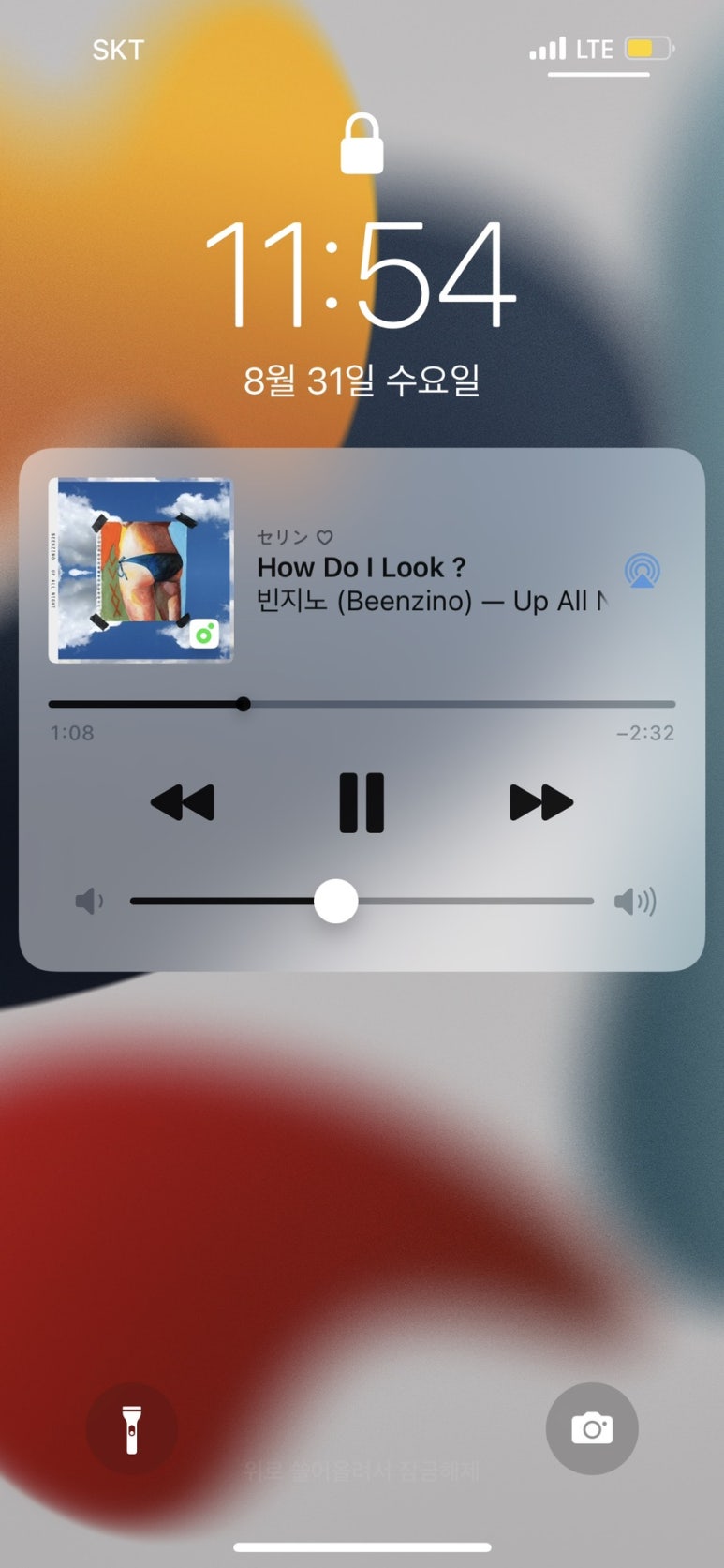Skip to the next track
This screenshot has height=1568, width=724.
tap(540, 802)
